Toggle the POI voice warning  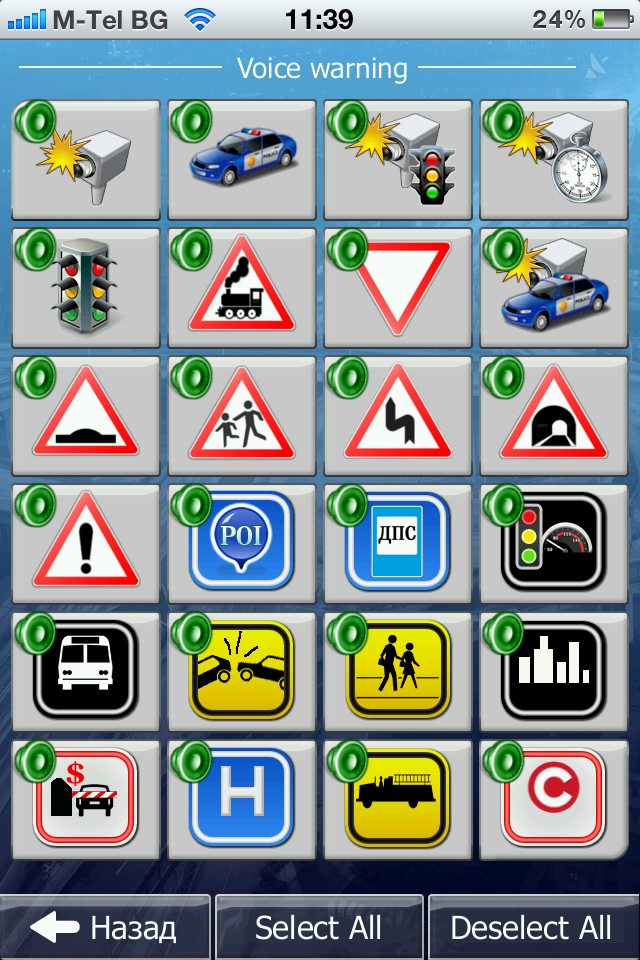(x=242, y=544)
